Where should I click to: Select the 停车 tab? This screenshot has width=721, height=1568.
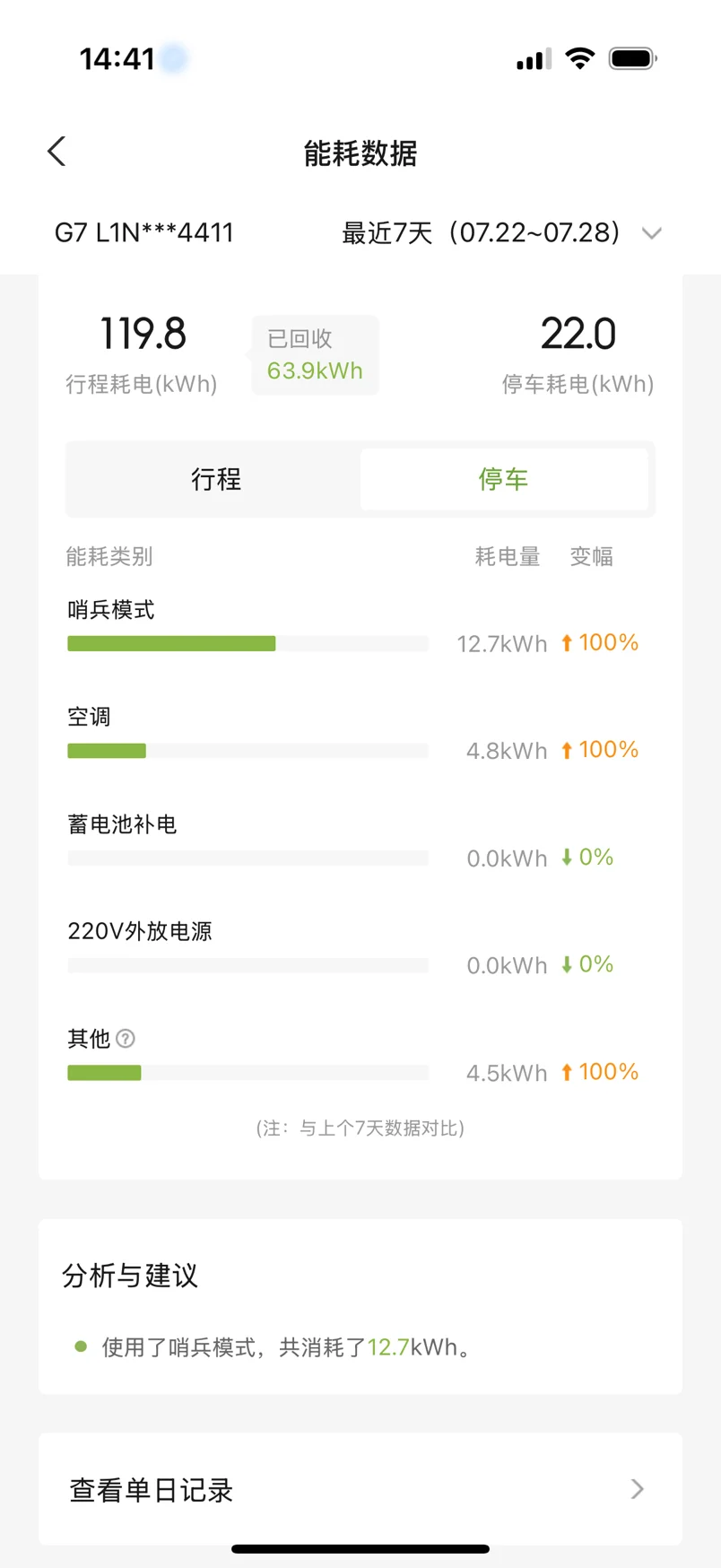[503, 479]
